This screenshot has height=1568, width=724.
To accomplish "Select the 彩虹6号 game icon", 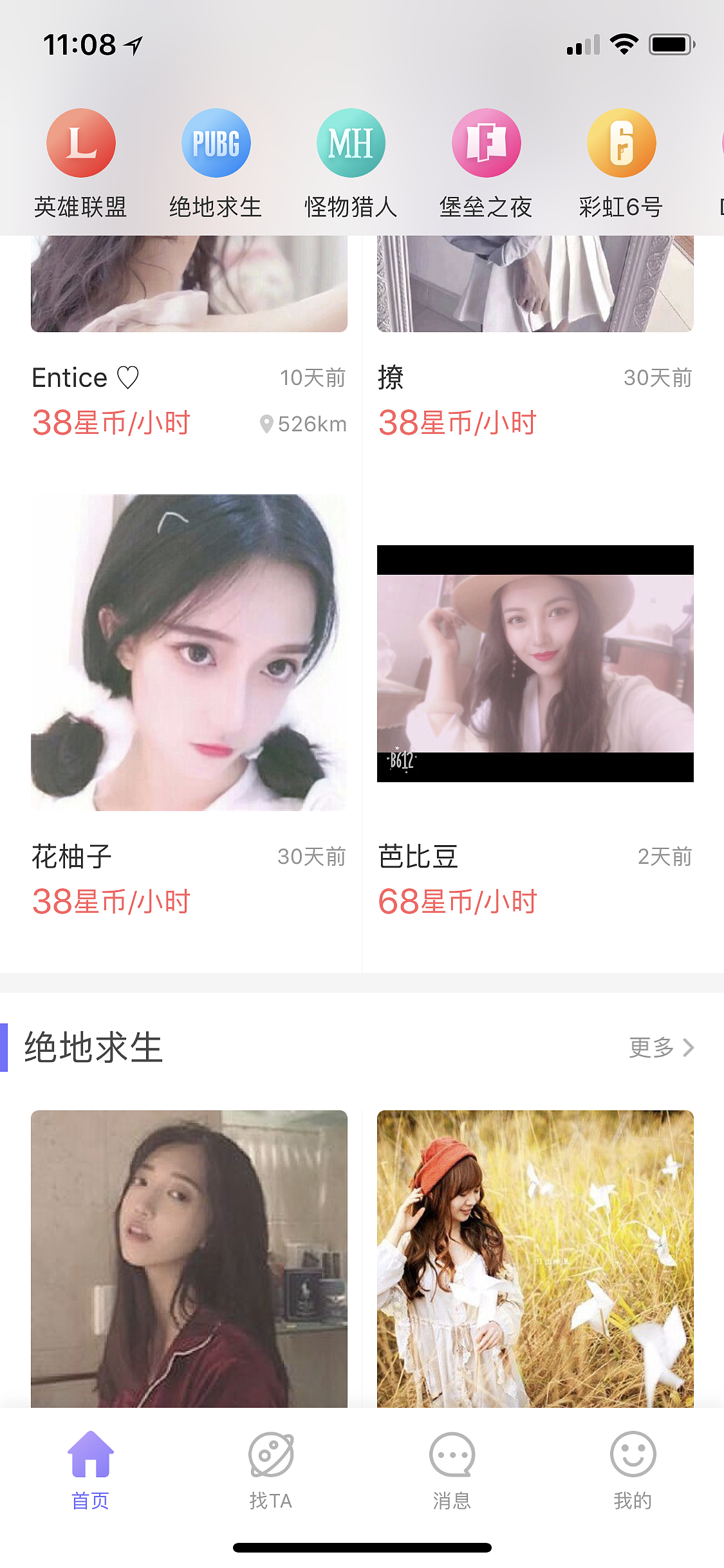I will (621, 143).
